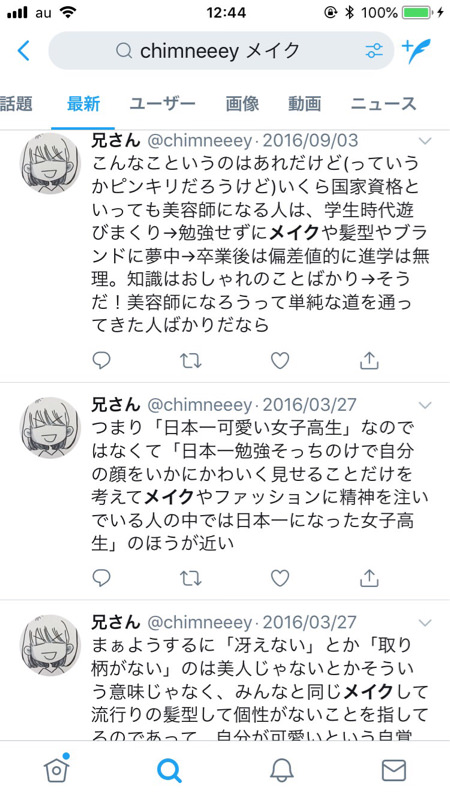The height and width of the screenshot is (800, 450).
Task: Open the notifications bell
Action: tap(281, 770)
